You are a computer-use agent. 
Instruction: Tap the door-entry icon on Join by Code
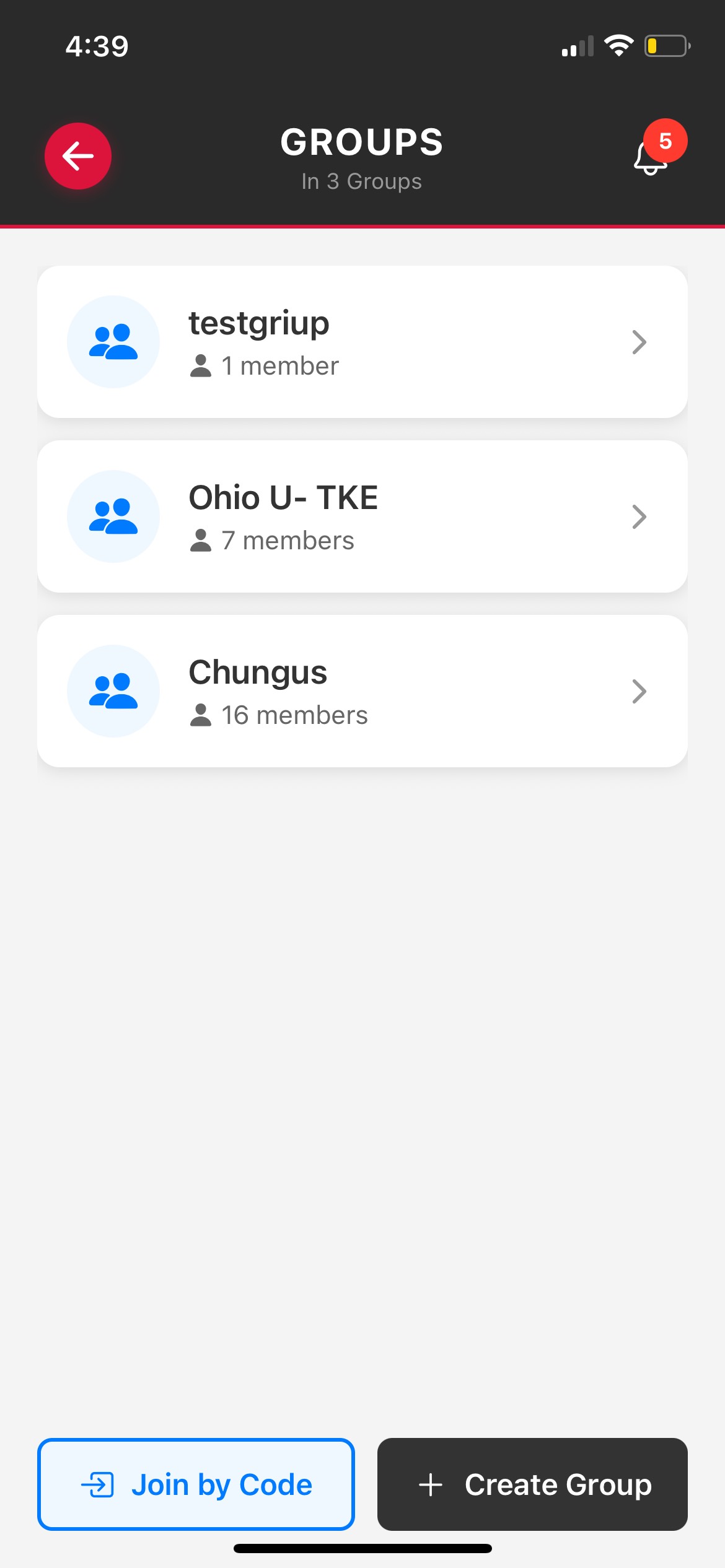97,1484
